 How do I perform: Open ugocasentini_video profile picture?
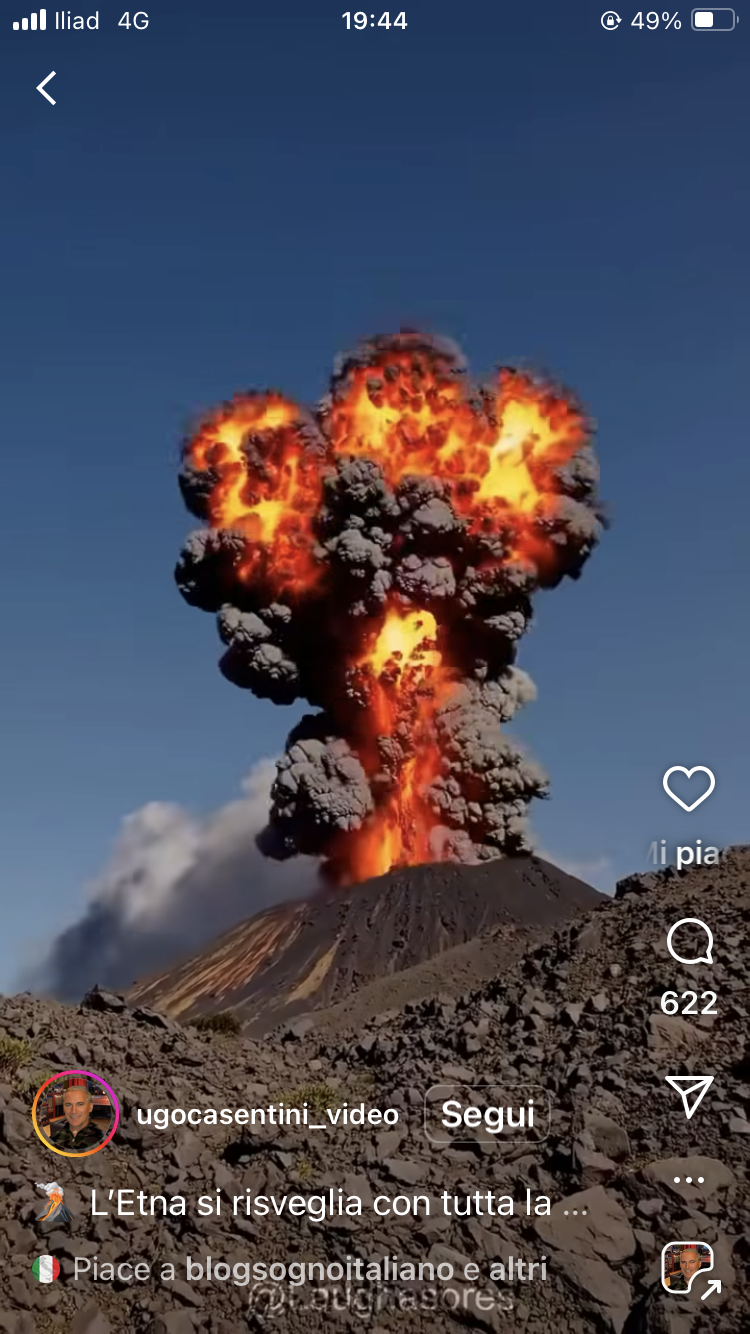tap(76, 1114)
